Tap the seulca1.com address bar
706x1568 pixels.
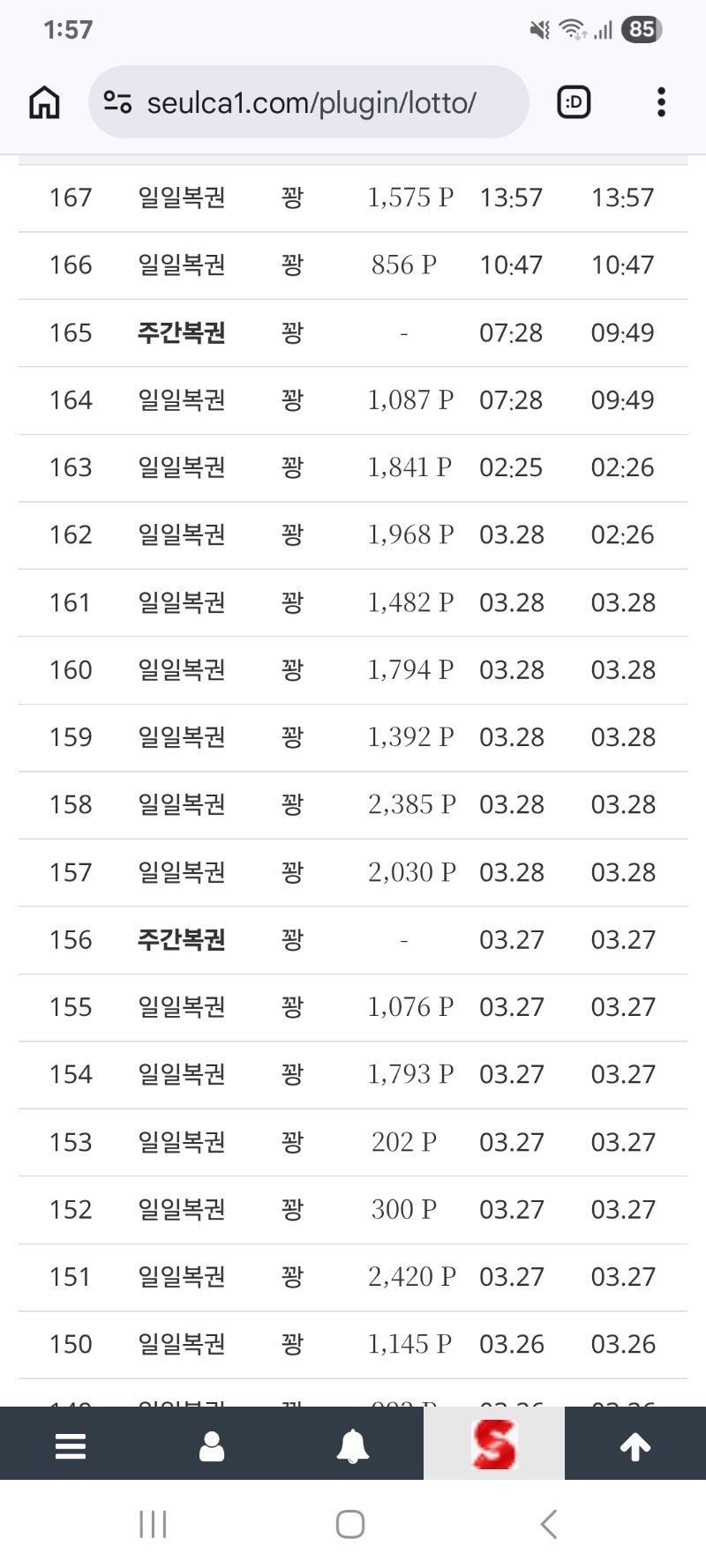[309, 102]
